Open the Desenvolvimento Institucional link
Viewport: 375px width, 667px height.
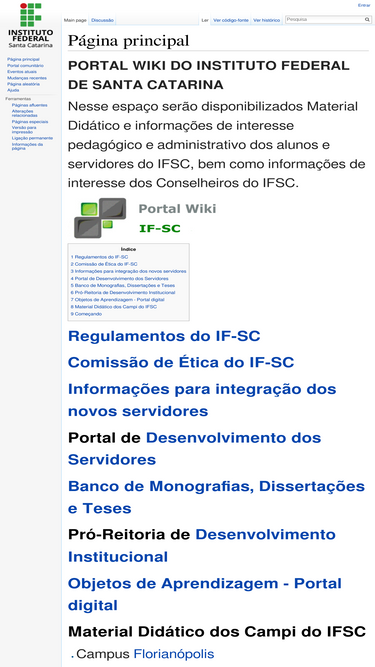point(202,545)
